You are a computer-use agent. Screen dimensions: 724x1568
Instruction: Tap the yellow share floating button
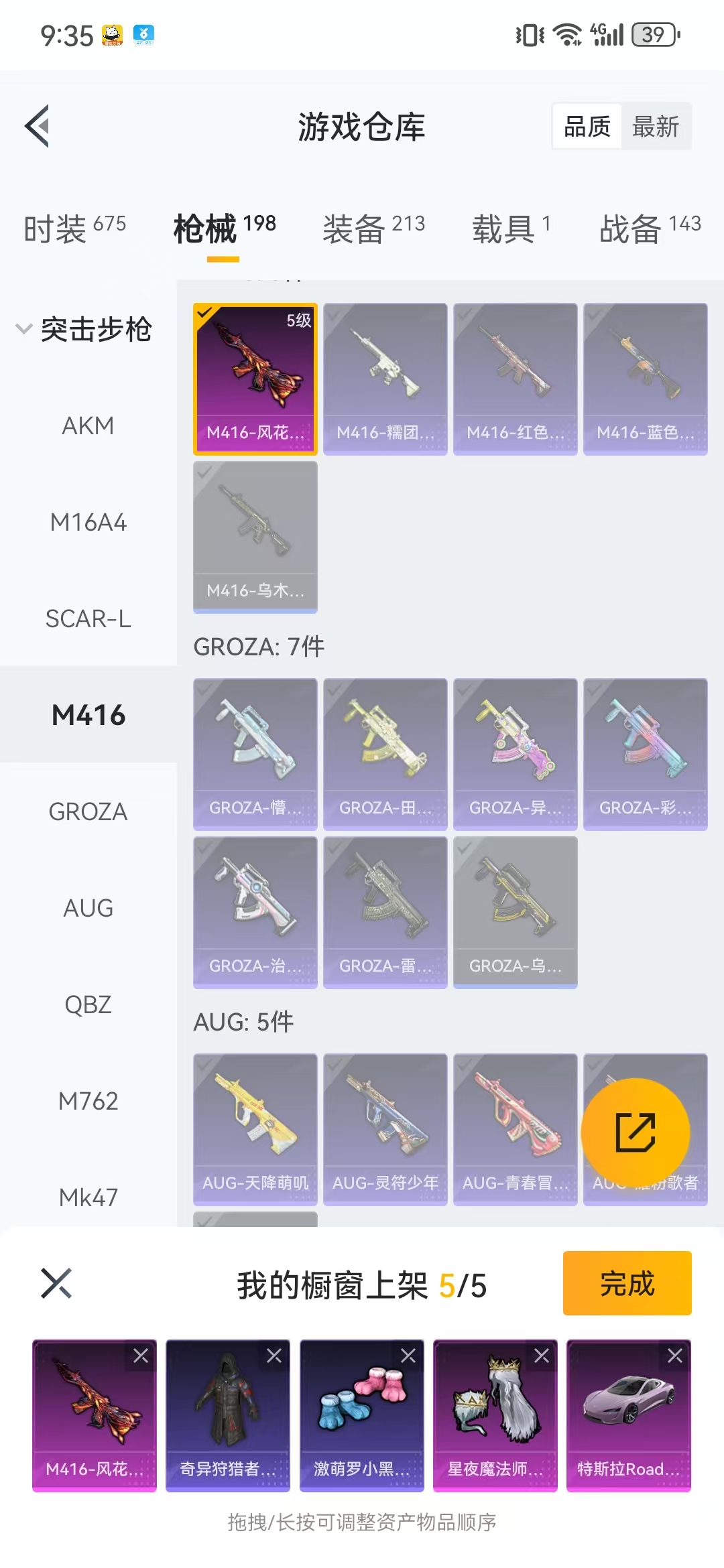(x=635, y=1132)
